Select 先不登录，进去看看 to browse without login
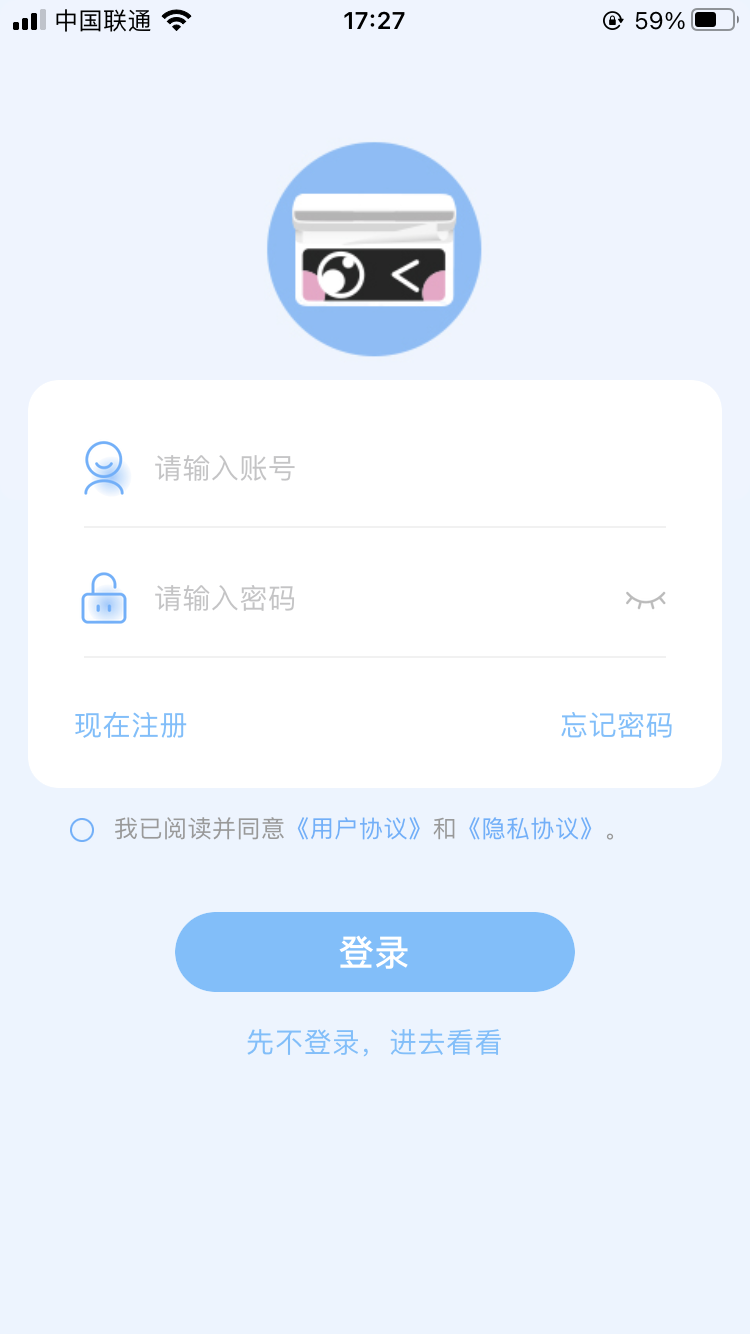Viewport: 750px width, 1334px height. coord(374,1043)
